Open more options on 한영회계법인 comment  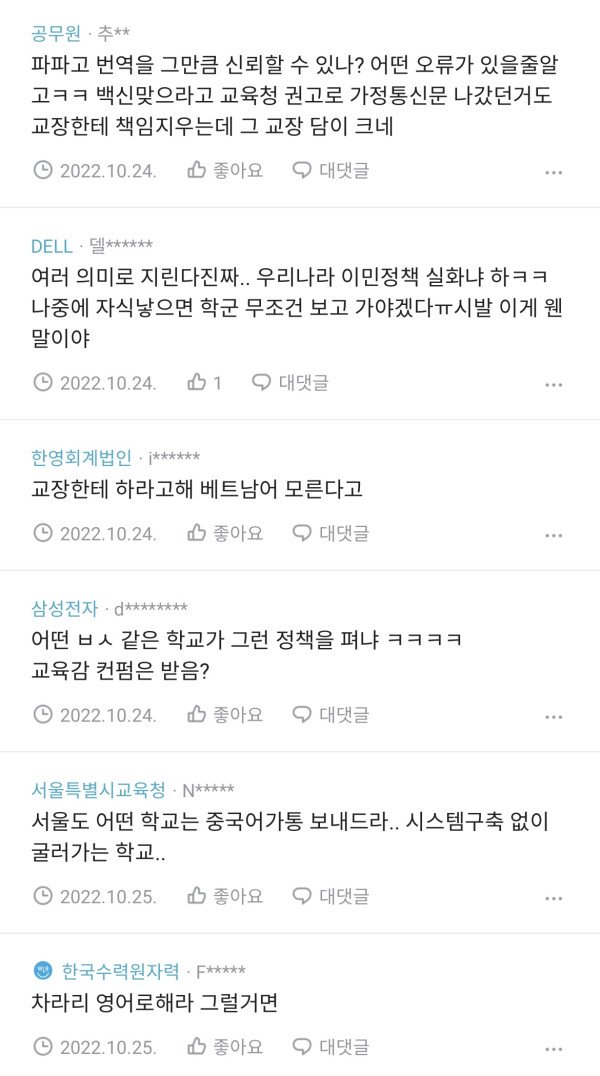pos(554,535)
